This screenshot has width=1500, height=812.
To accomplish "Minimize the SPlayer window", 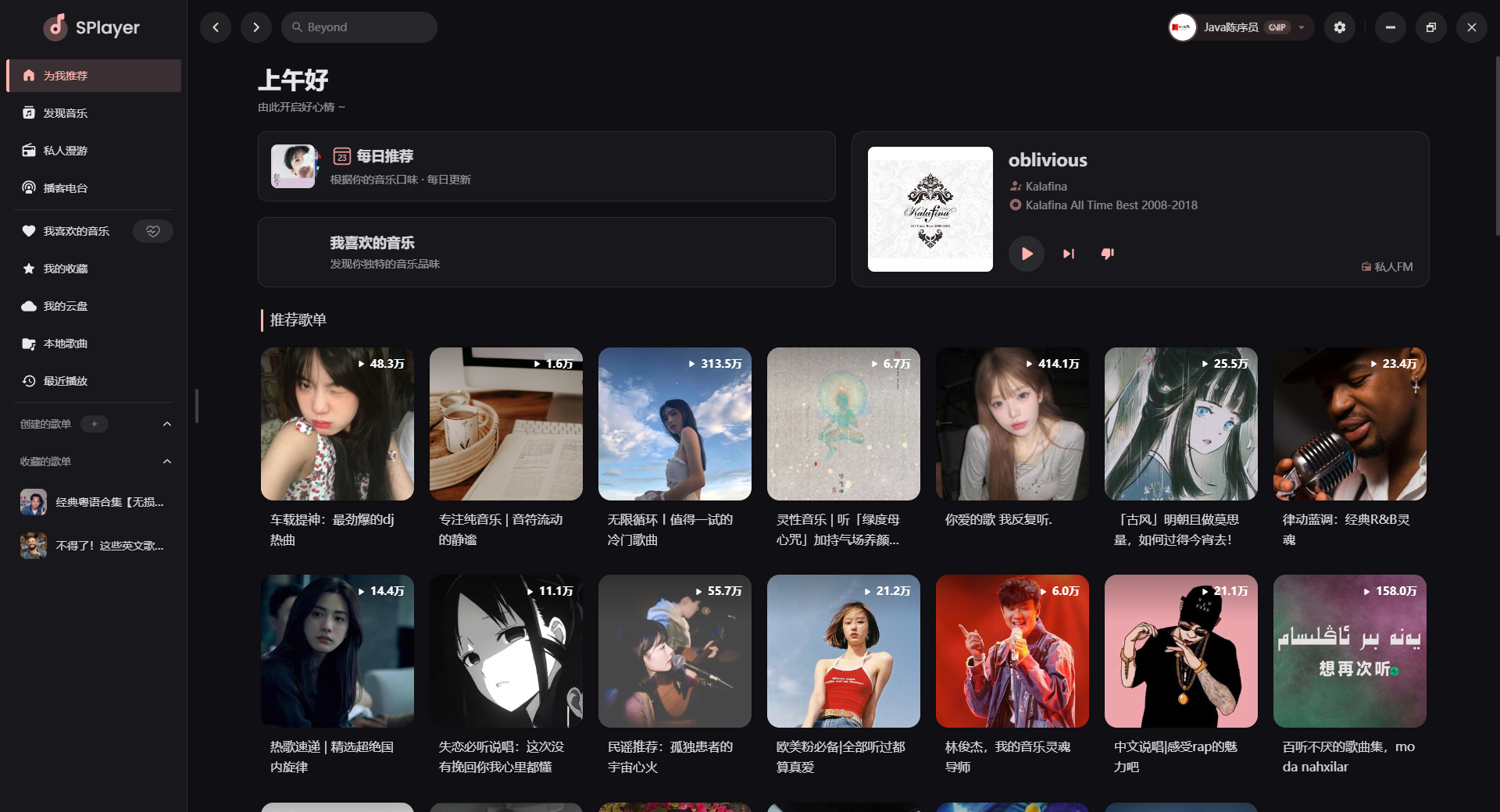I will [x=1390, y=27].
